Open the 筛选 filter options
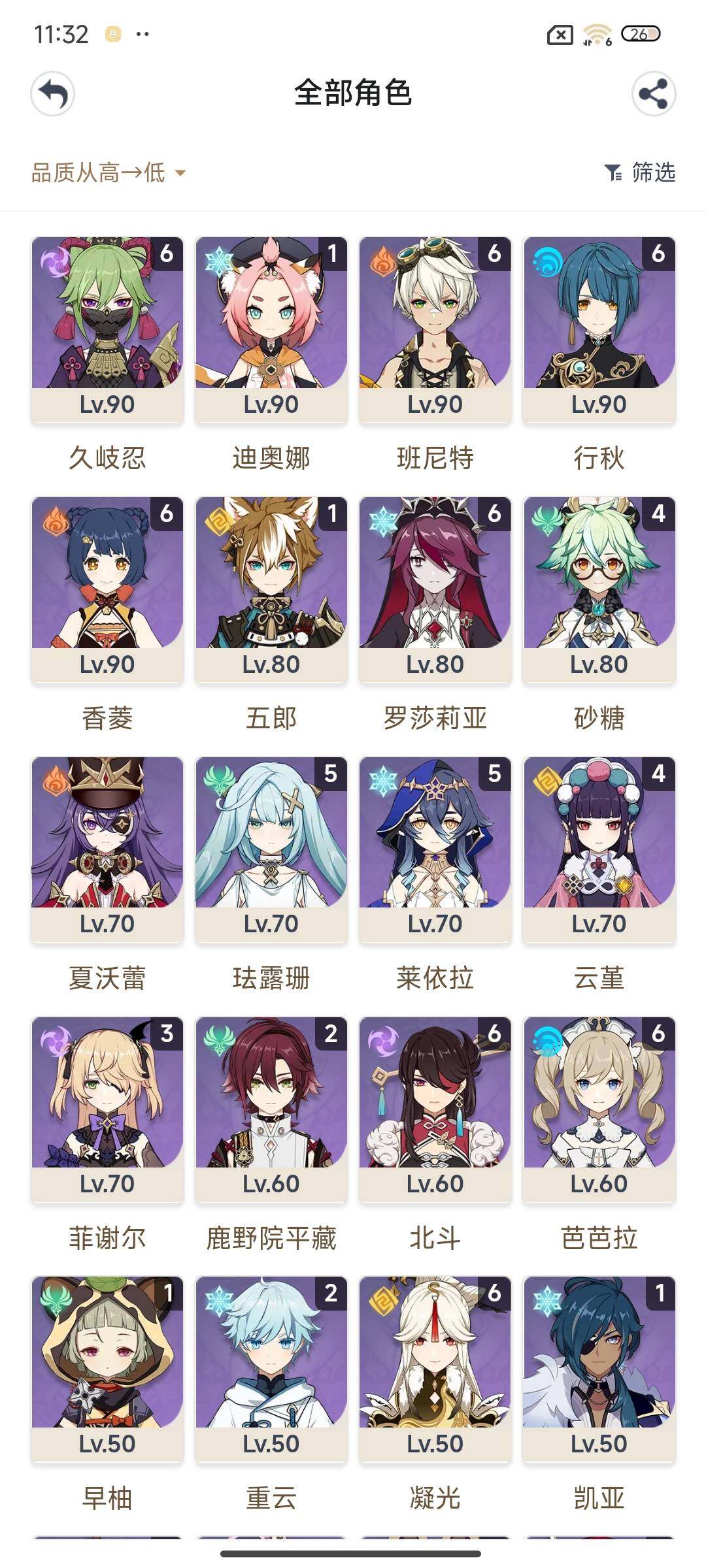Viewport: 706px width, 1568px height. click(640, 172)
